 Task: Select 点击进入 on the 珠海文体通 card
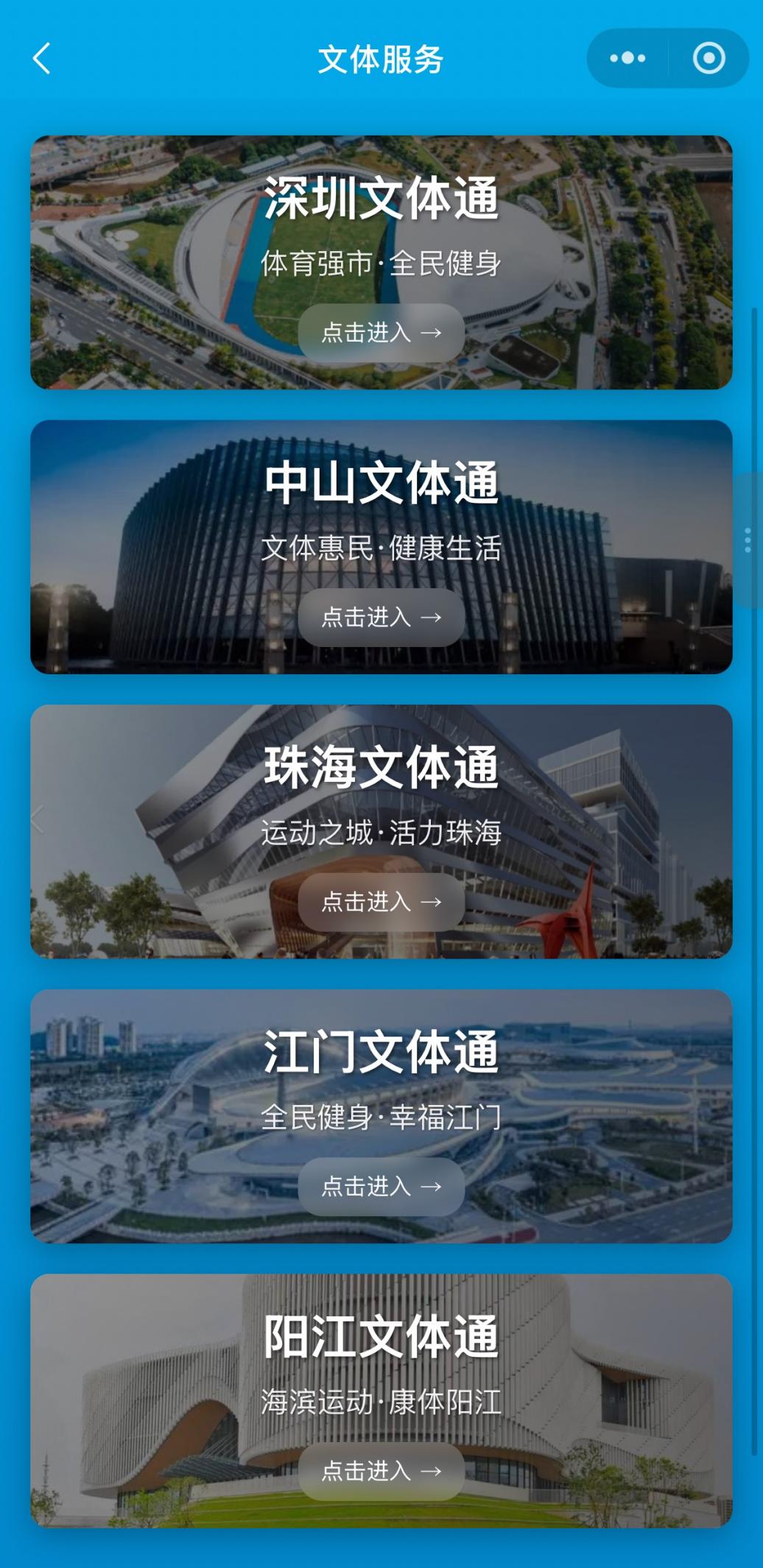pyautogui.click(x=381, y=902)
